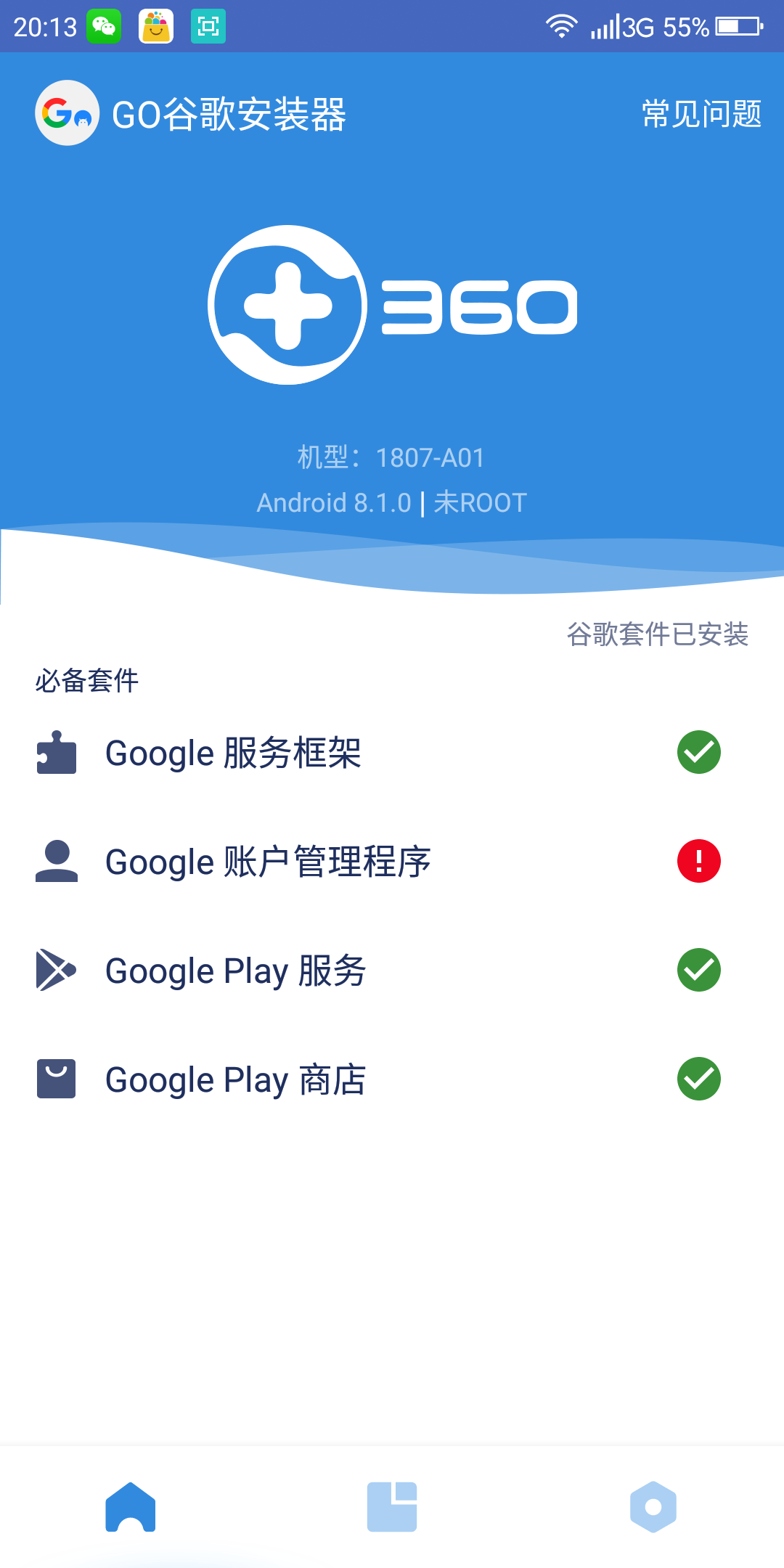The height and width of the screenshot is (1568, 784).
Task: Switch to the middle file tab
Action: click(392, 1507)
